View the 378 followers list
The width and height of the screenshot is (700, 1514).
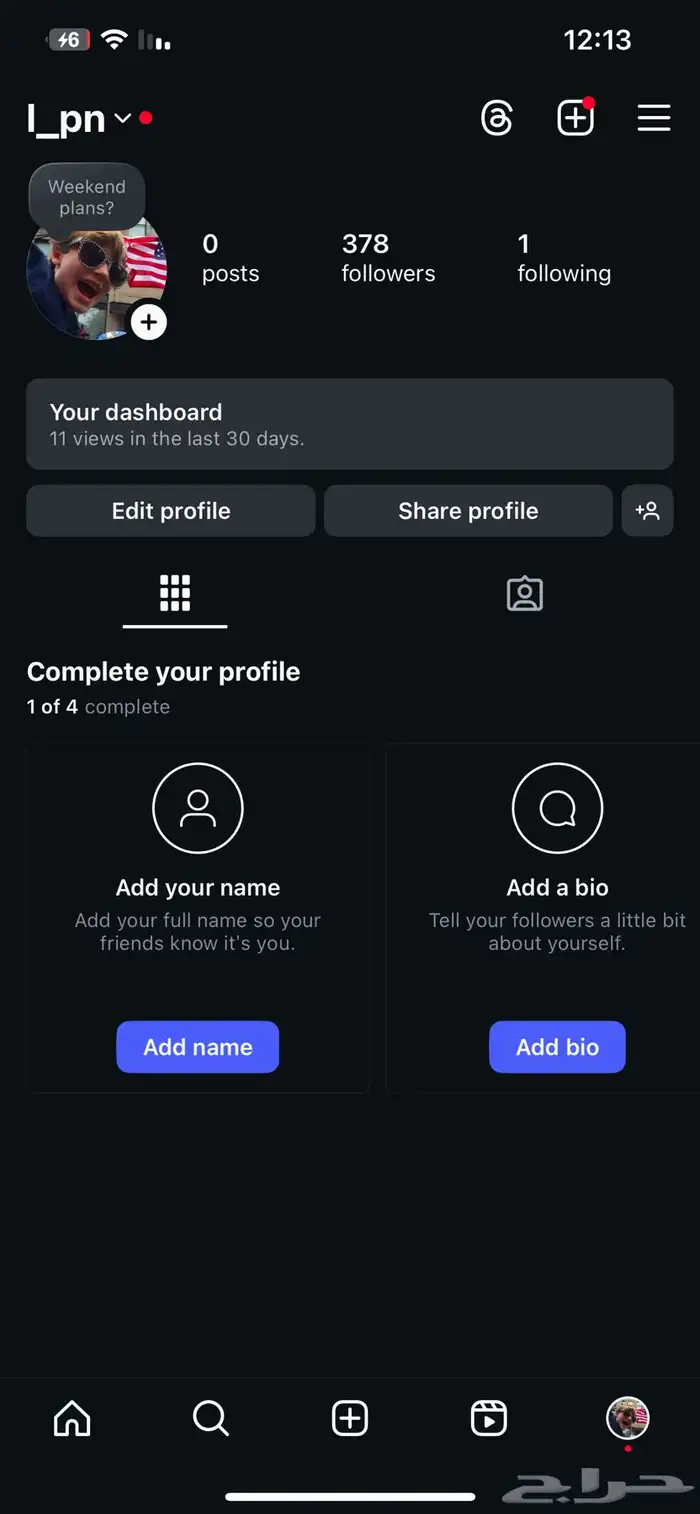coord(388,258)
